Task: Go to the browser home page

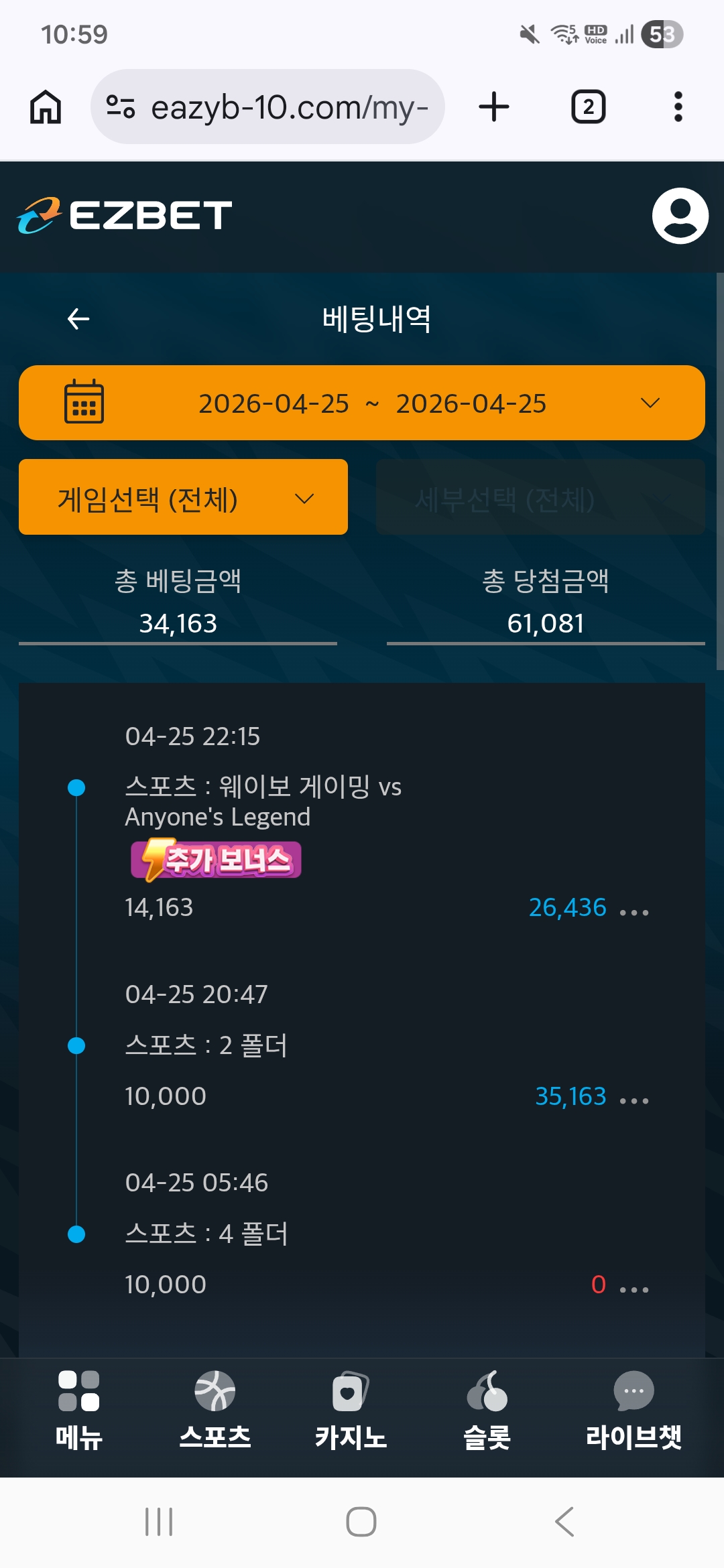Action: pos(46,107)
